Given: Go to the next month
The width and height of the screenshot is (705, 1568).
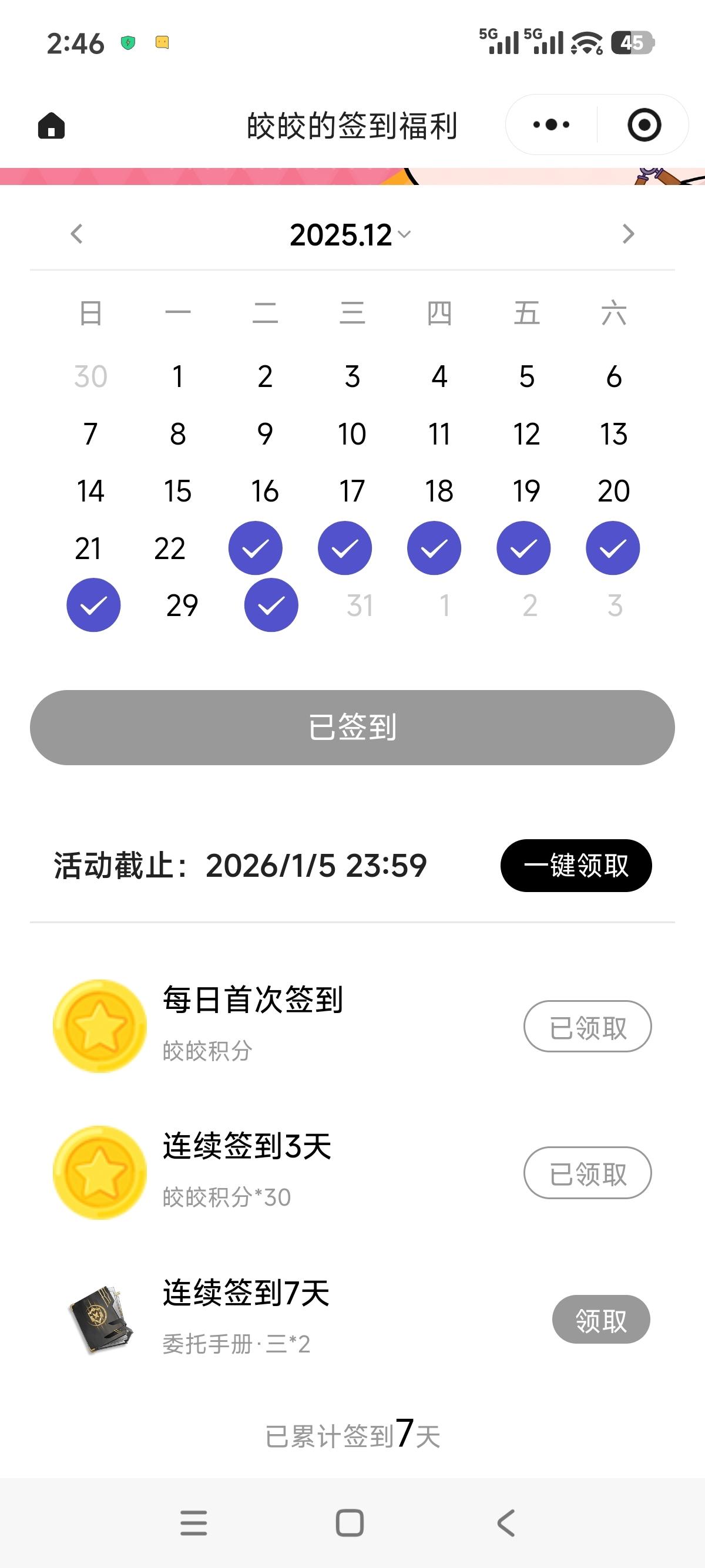Looking at the screenshot, I should tap(628, 234).
